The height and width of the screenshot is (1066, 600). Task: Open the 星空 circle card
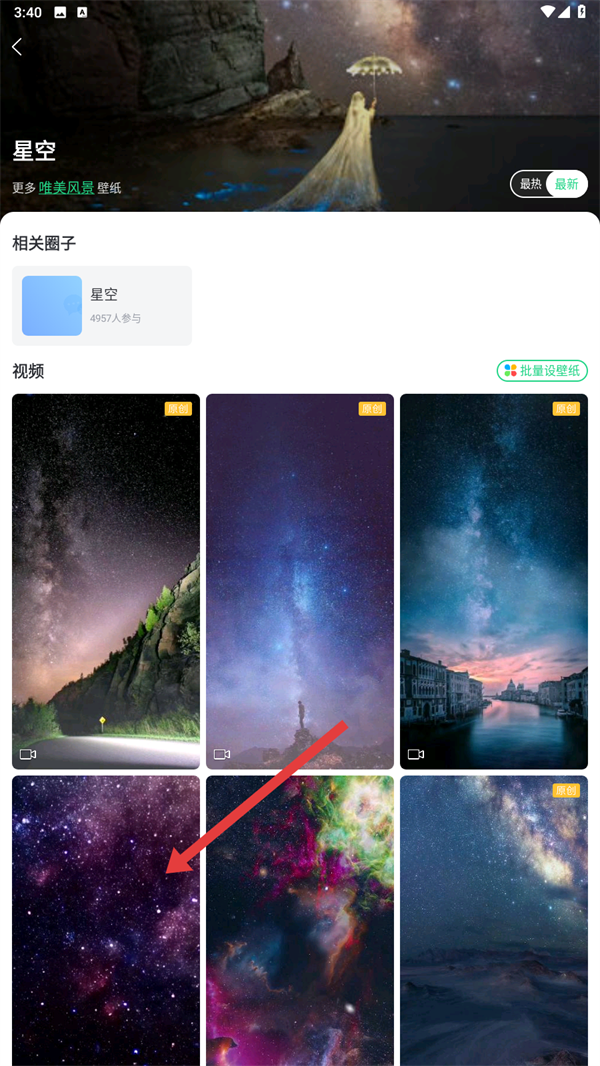point(102,306)
